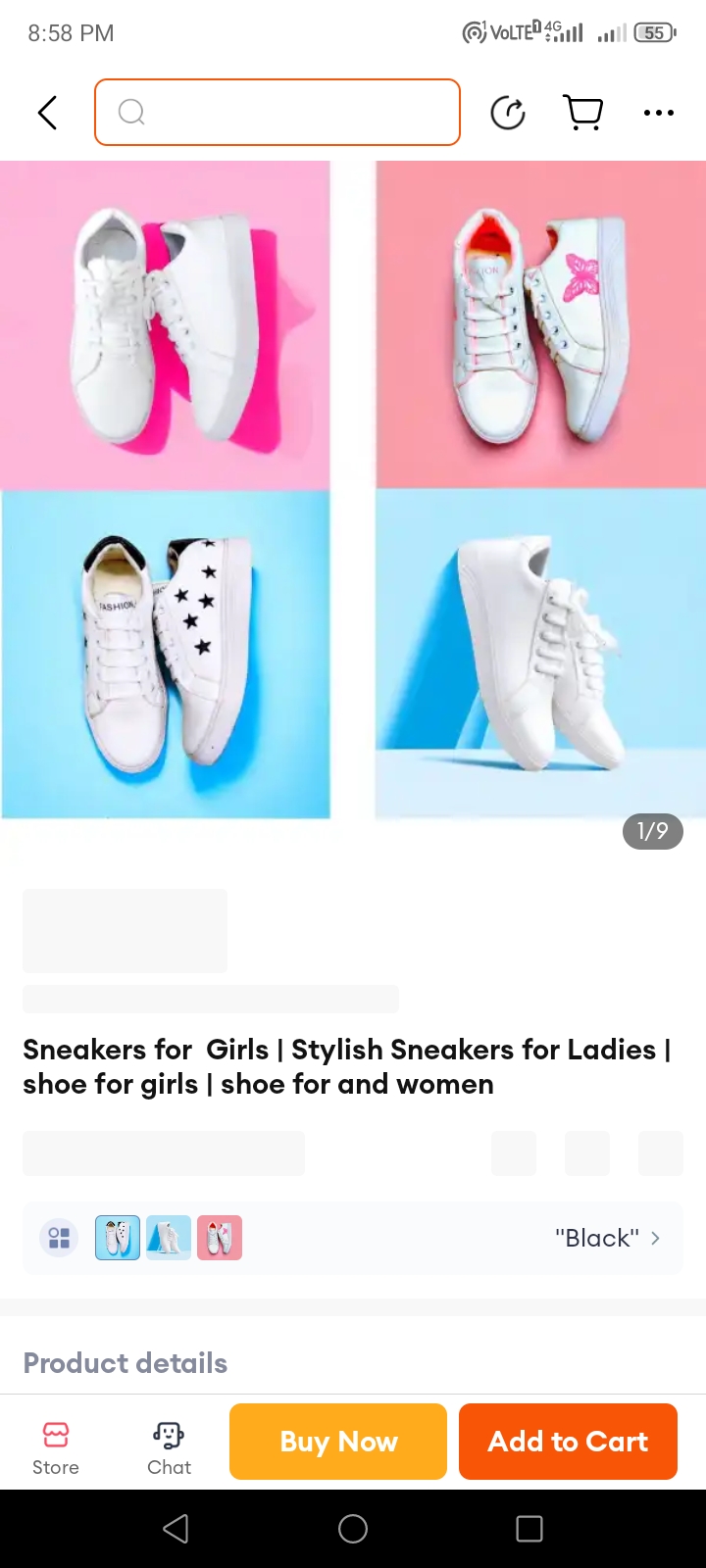Open the three-dot overflow menu
Viewport: 706px width, 1568px height.
click(658, 113)
